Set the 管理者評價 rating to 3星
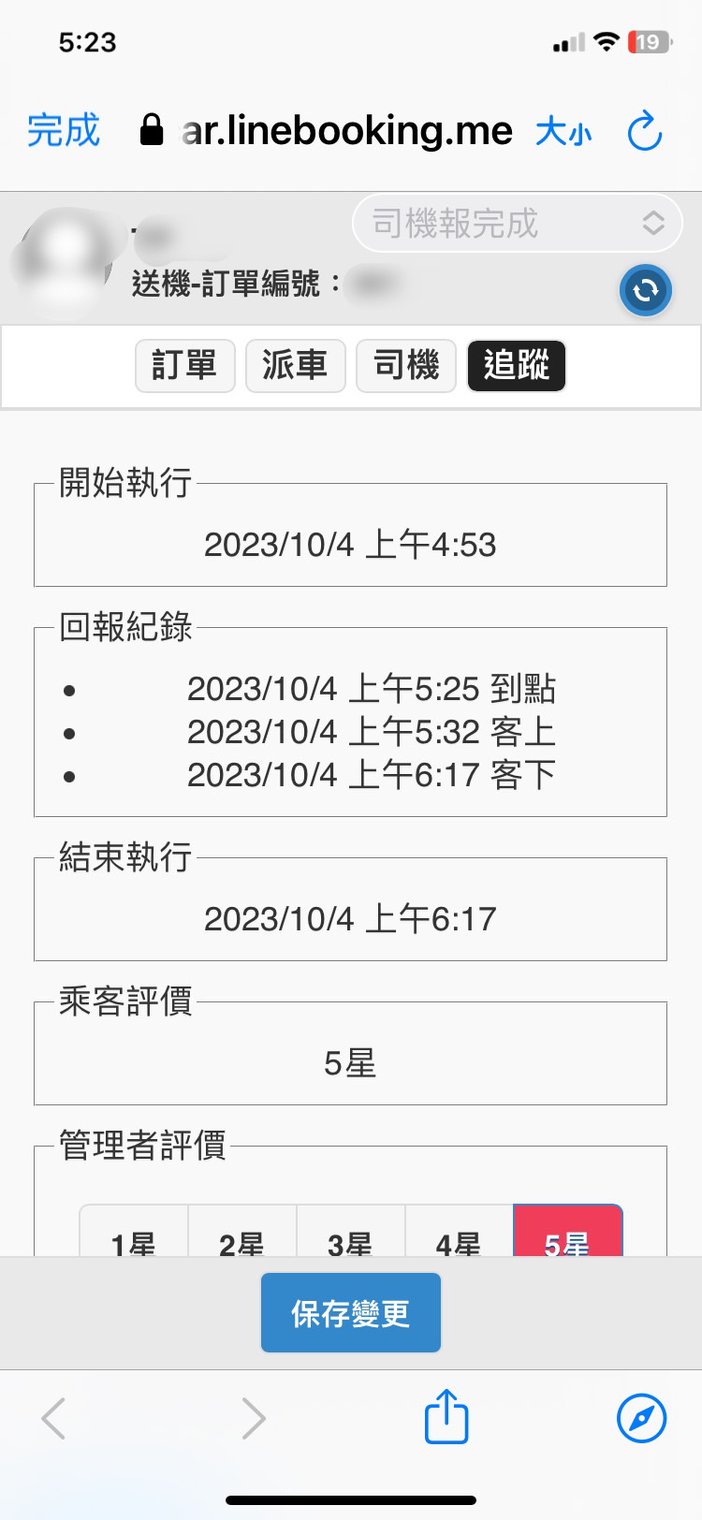702x1520 pixels. [x=350, y=1231]
